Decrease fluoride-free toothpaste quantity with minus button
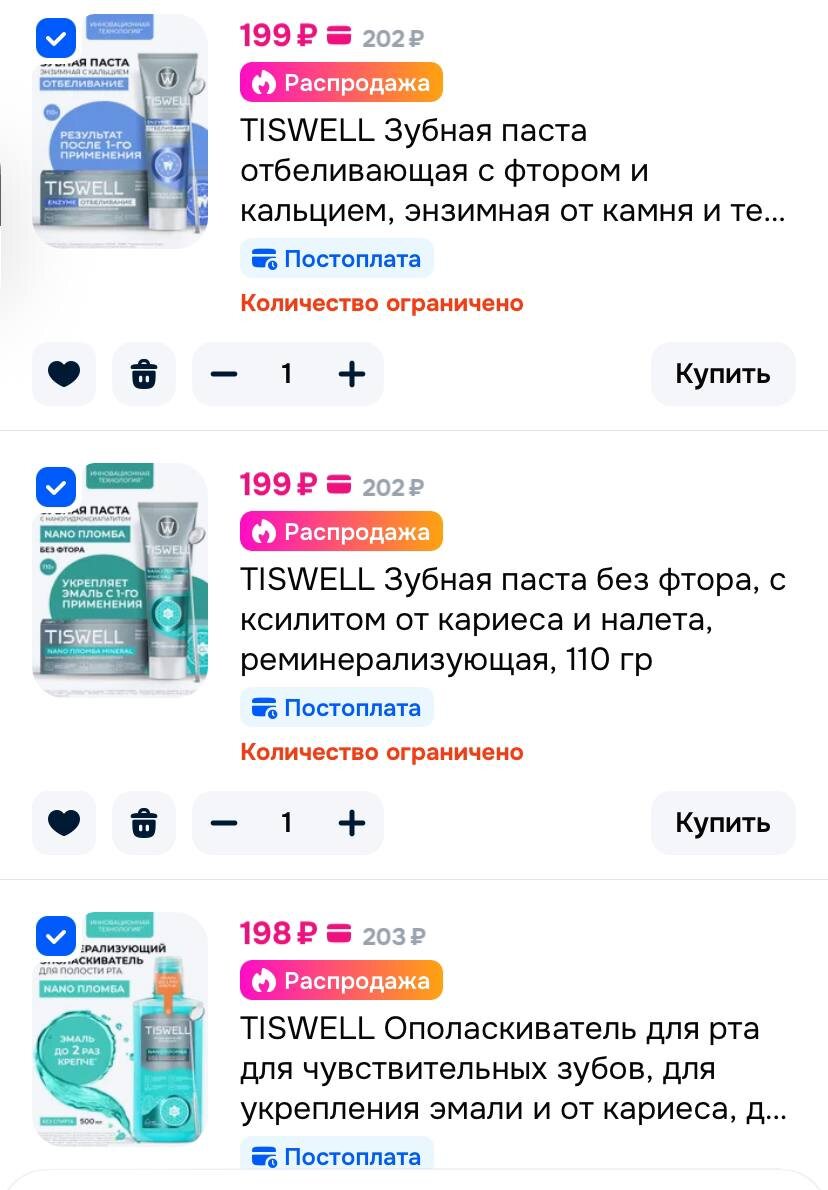This screenshot has width=828, height=1190. (x=223, y=822)
